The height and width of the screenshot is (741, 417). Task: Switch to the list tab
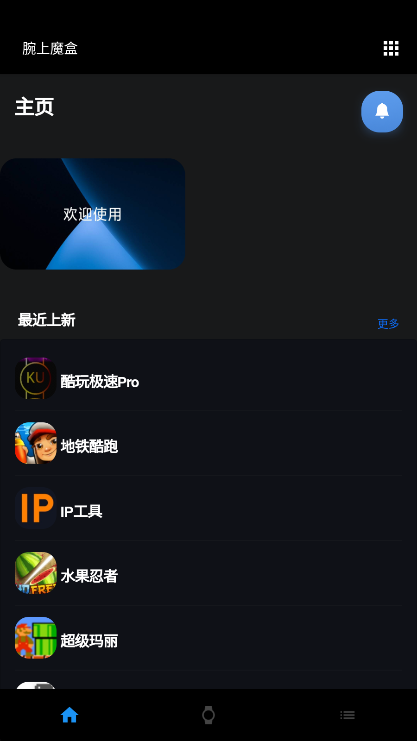click(x=348, y=715)
